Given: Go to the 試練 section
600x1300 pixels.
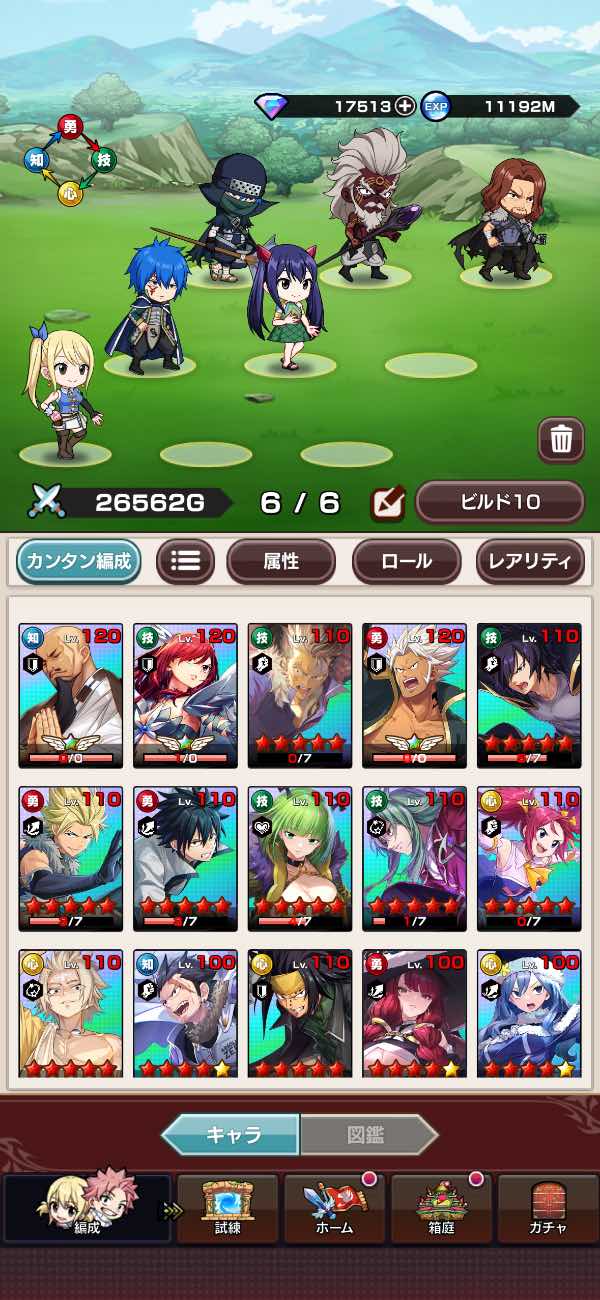Looking at the screenshot, I should 228,1208.
